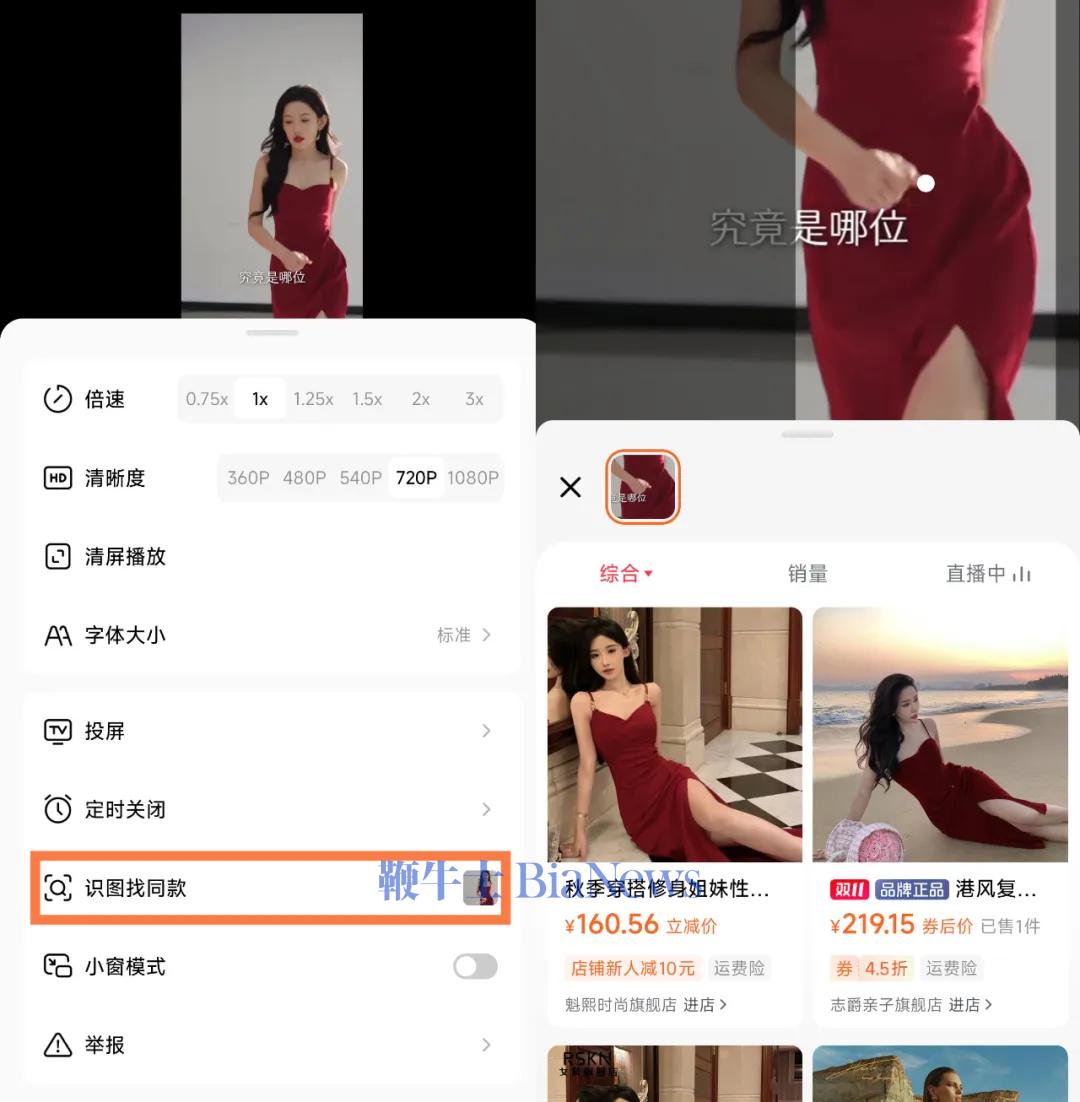Image resolution: width=1080 pixels, height=1102 pixels.
Task: Toggle 小窗模式 mini window mode
Action: (475, 966)
